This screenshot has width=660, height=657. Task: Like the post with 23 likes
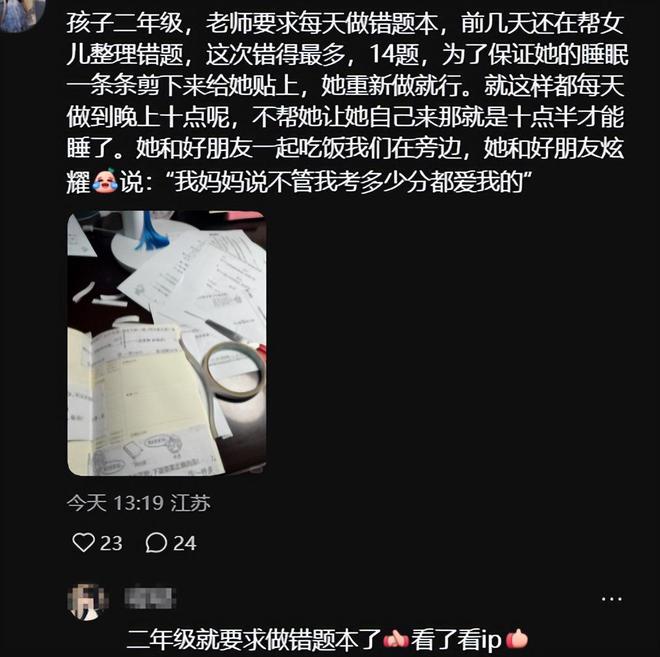pyautogui.click(x=84, y=543)
